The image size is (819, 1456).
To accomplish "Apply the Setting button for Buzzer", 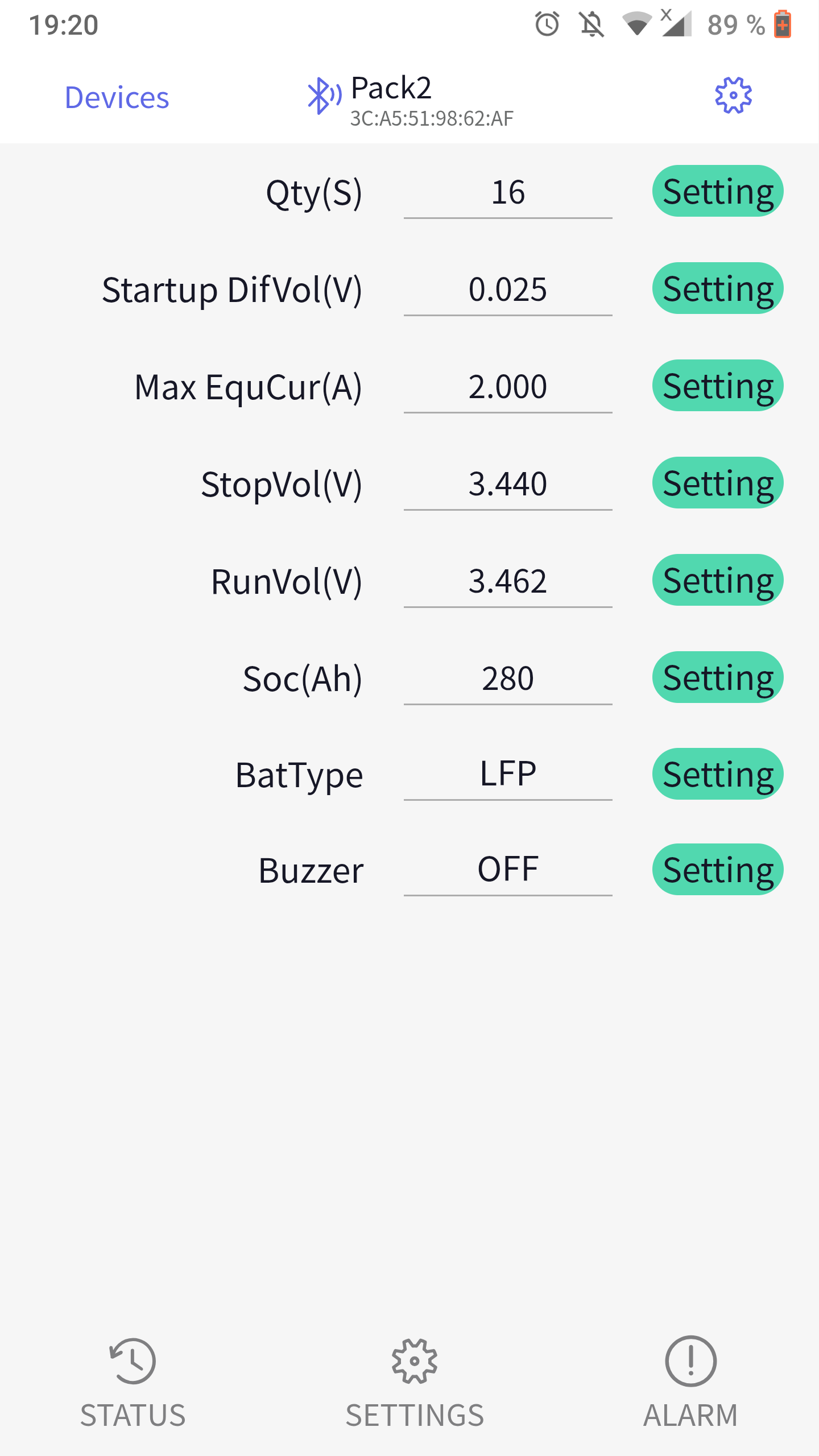I will tap(718, 870).
